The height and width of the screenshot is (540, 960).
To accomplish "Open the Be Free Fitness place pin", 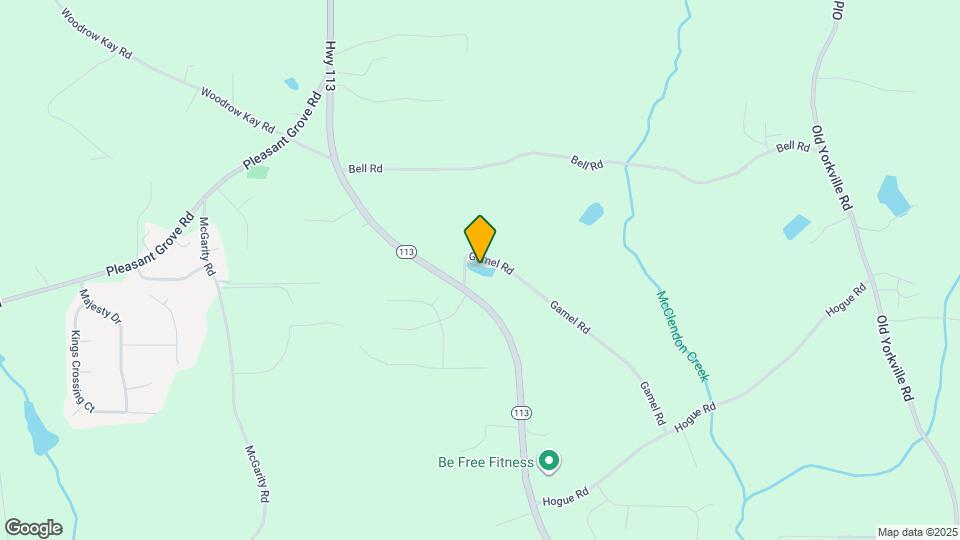I will click(x=548, y=461).
